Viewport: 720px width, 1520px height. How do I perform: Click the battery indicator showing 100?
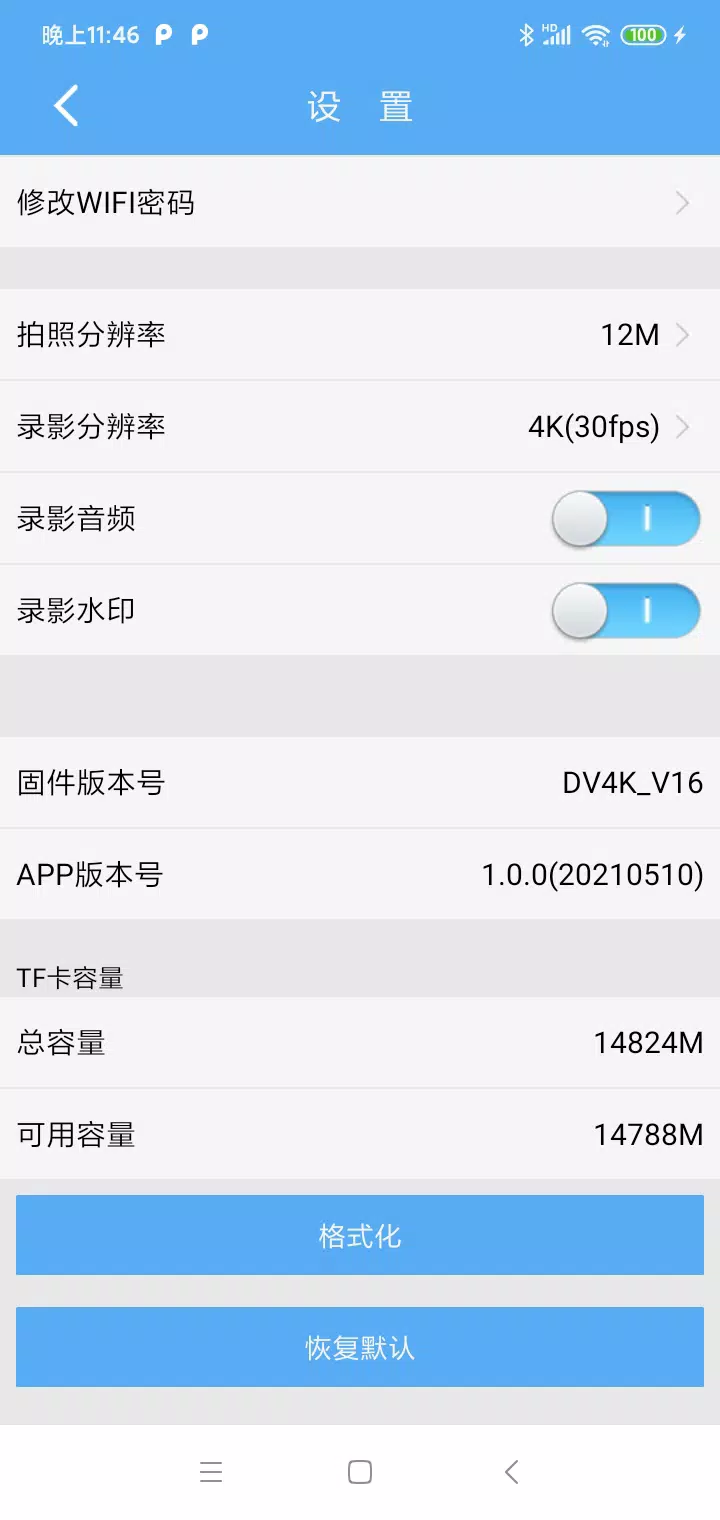pos(643,34)
